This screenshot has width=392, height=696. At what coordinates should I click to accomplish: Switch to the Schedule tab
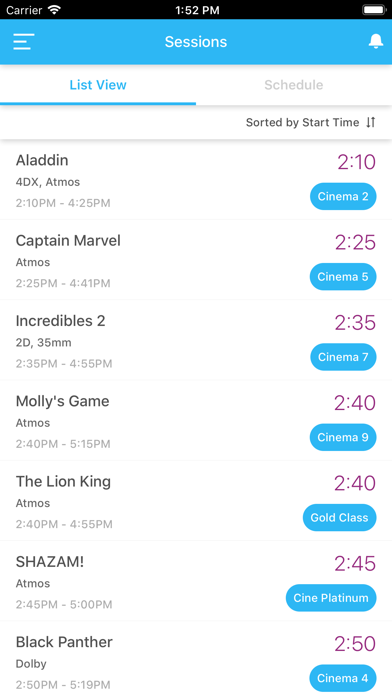pos(294,85)
